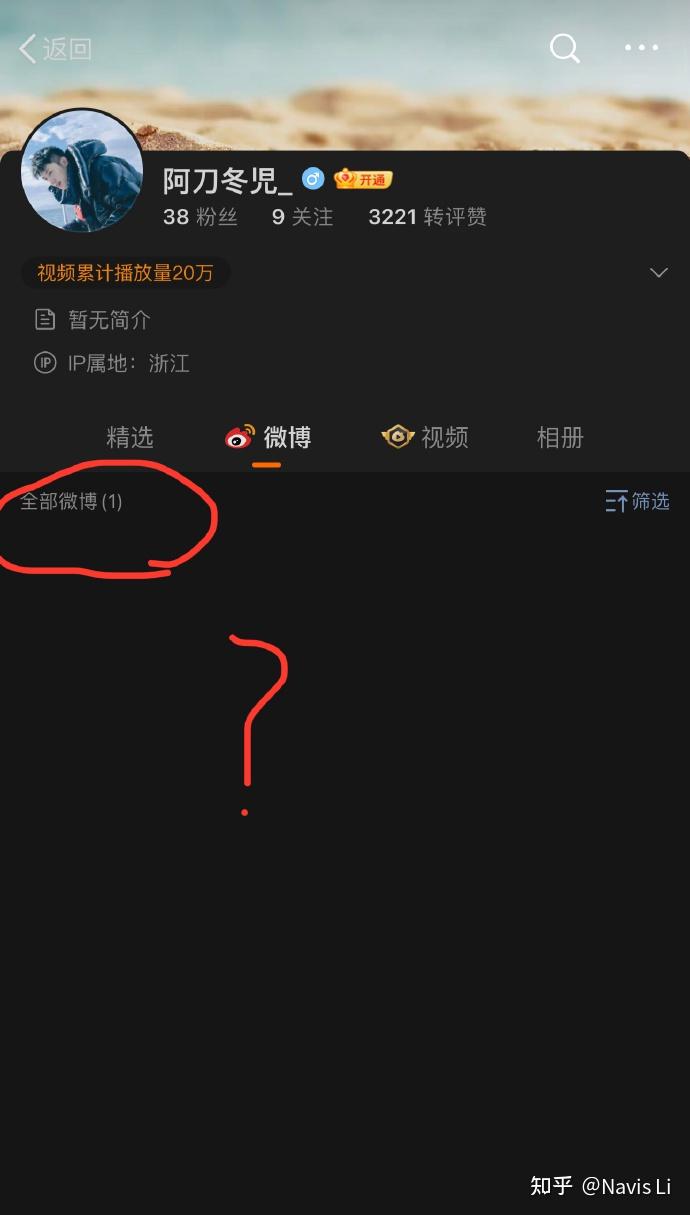The height and width of the screenshot is (1215, 690).
Task: Open the 筛选 filter options
Action: [x=637, y=501]
